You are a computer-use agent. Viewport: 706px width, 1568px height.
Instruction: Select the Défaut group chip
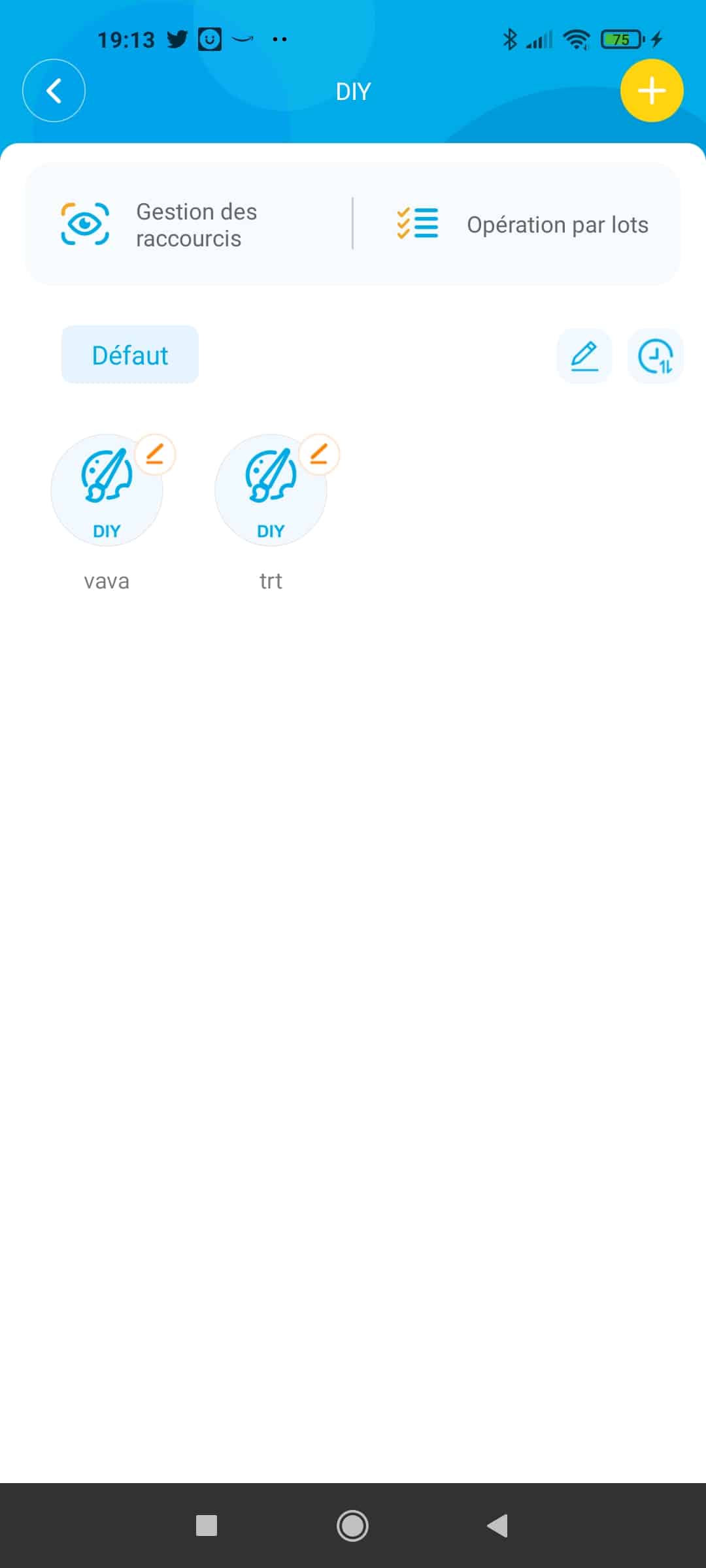click(130, 355)
